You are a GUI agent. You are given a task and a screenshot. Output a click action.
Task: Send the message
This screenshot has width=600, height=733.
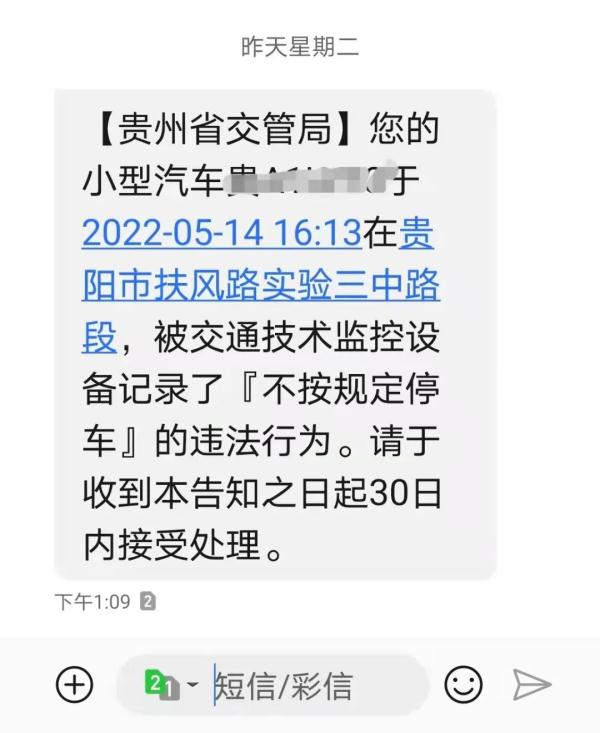532,685
